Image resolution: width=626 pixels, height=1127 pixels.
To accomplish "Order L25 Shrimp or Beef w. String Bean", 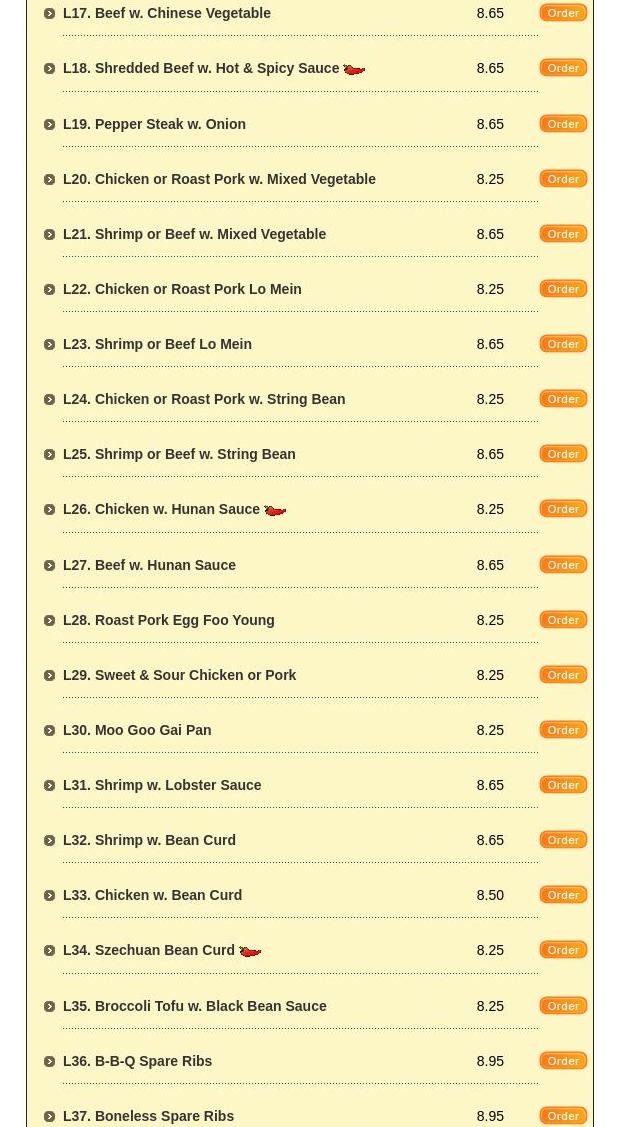I will (563, 454).
